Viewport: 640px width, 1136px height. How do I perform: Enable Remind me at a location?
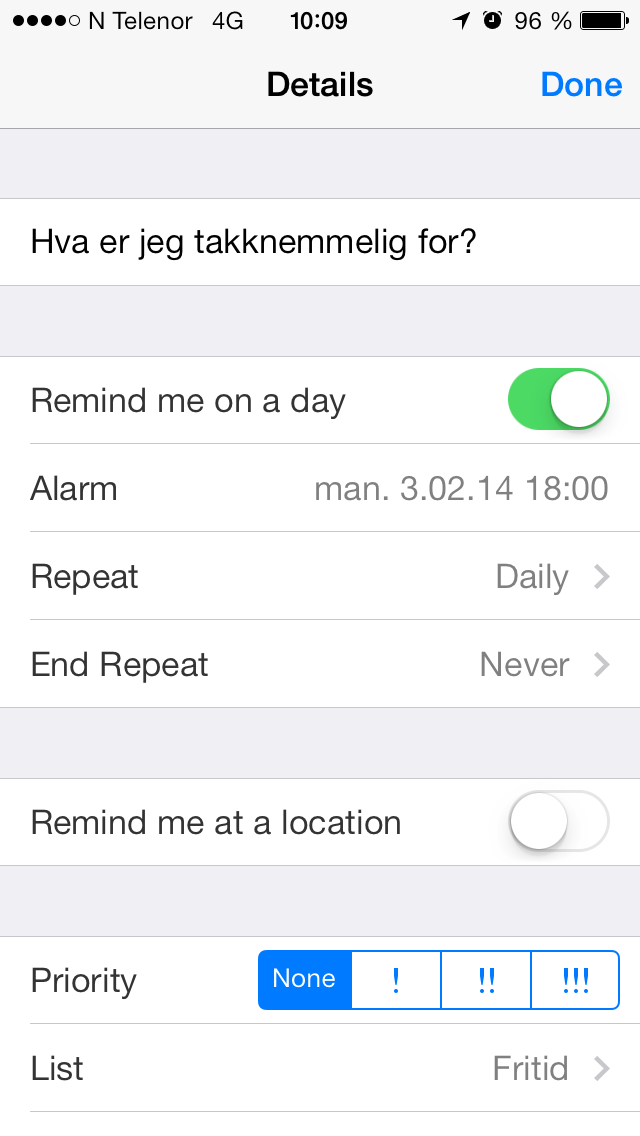[558, 822]
